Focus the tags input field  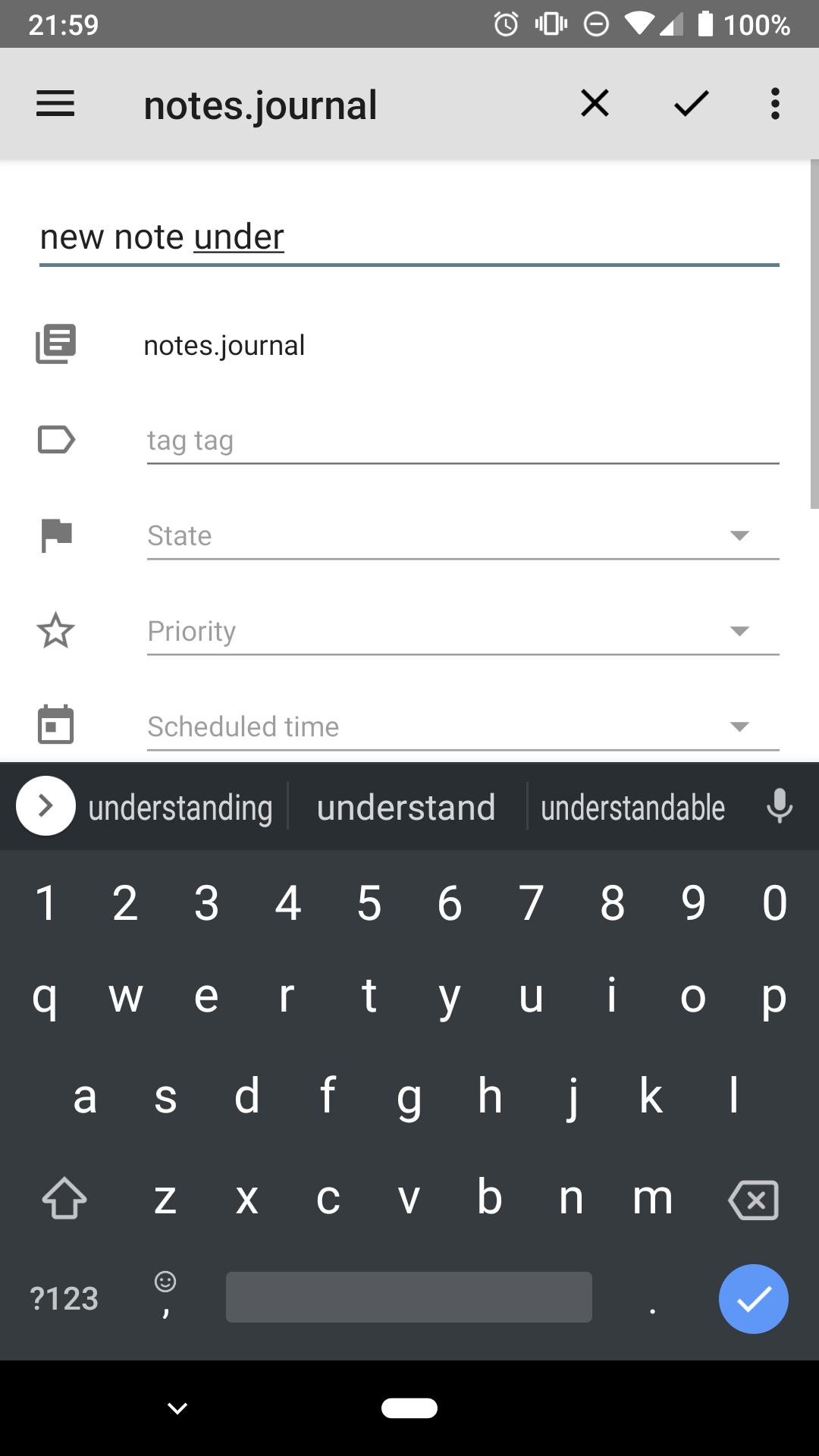(x=463, y=441)
